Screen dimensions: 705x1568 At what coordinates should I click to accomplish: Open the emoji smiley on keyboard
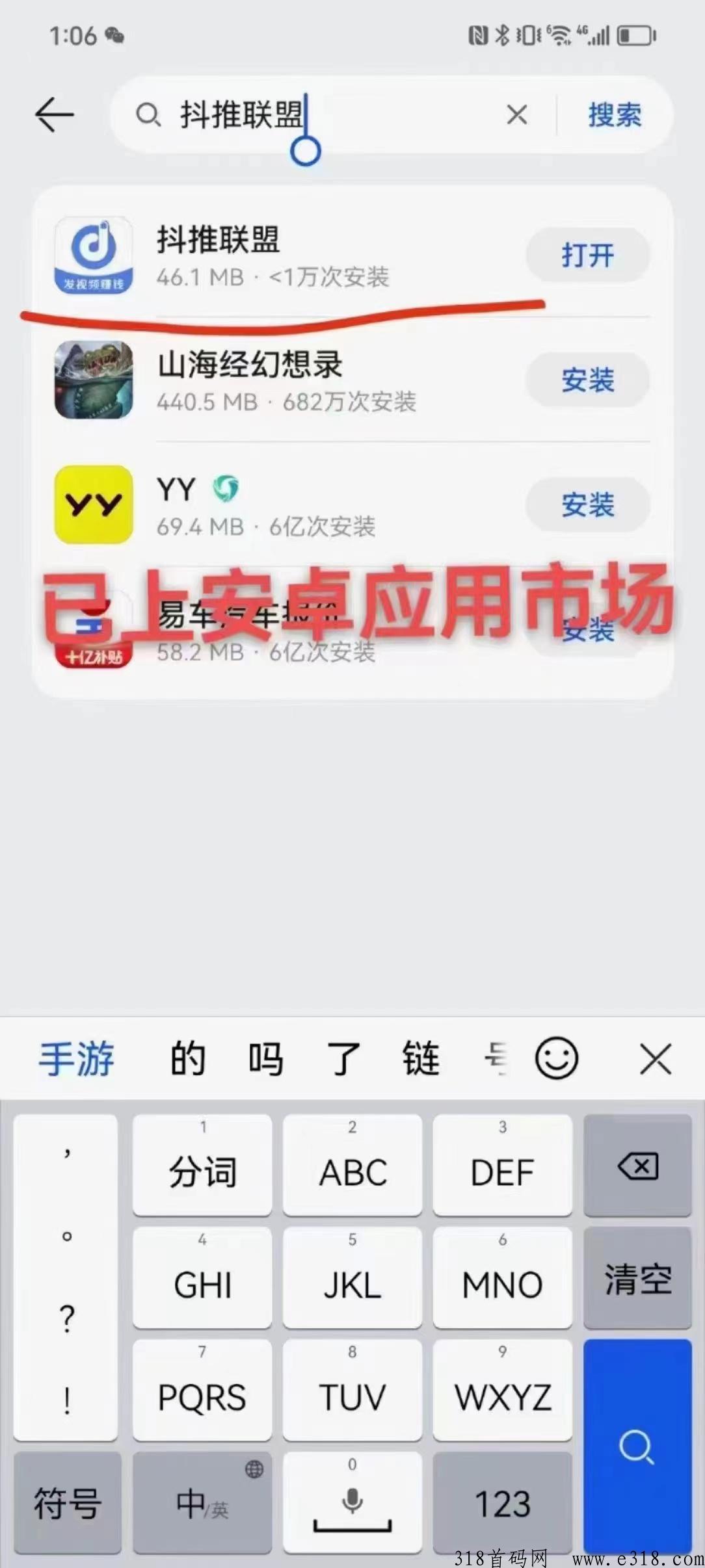pyautogui.click(x=556, y=1058)
